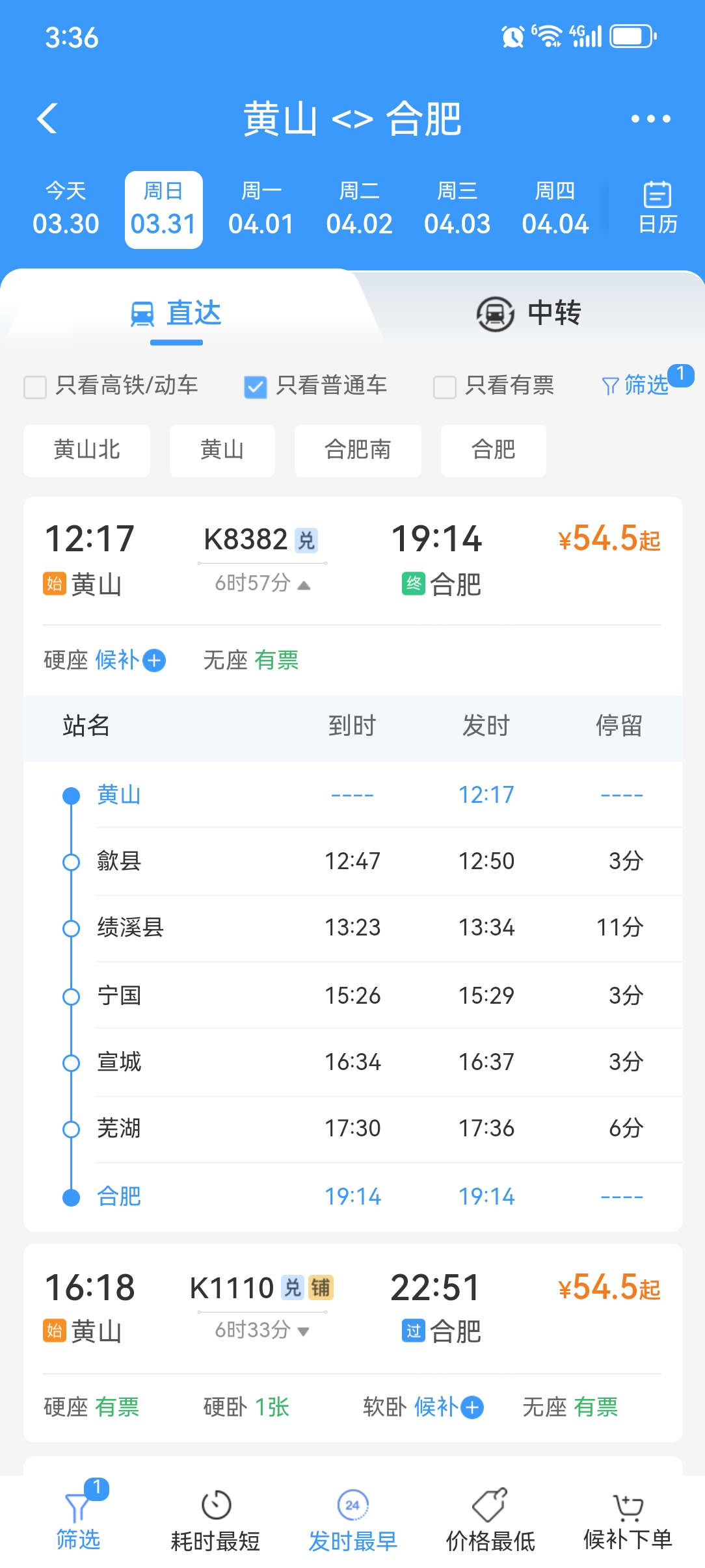
Task: Select date 周四 04.04
Action: click(555, 209)
